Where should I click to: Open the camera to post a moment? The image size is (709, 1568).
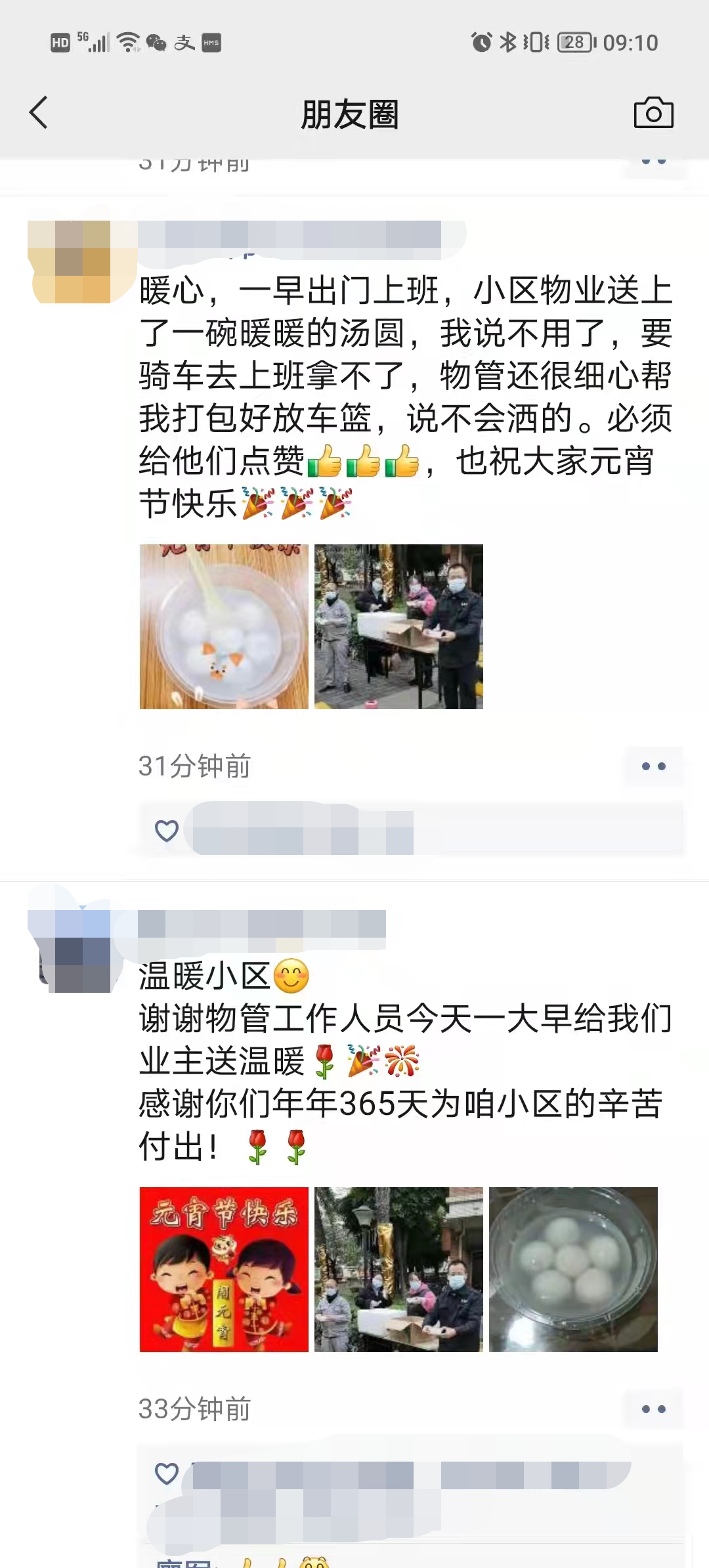click(653, 113)
